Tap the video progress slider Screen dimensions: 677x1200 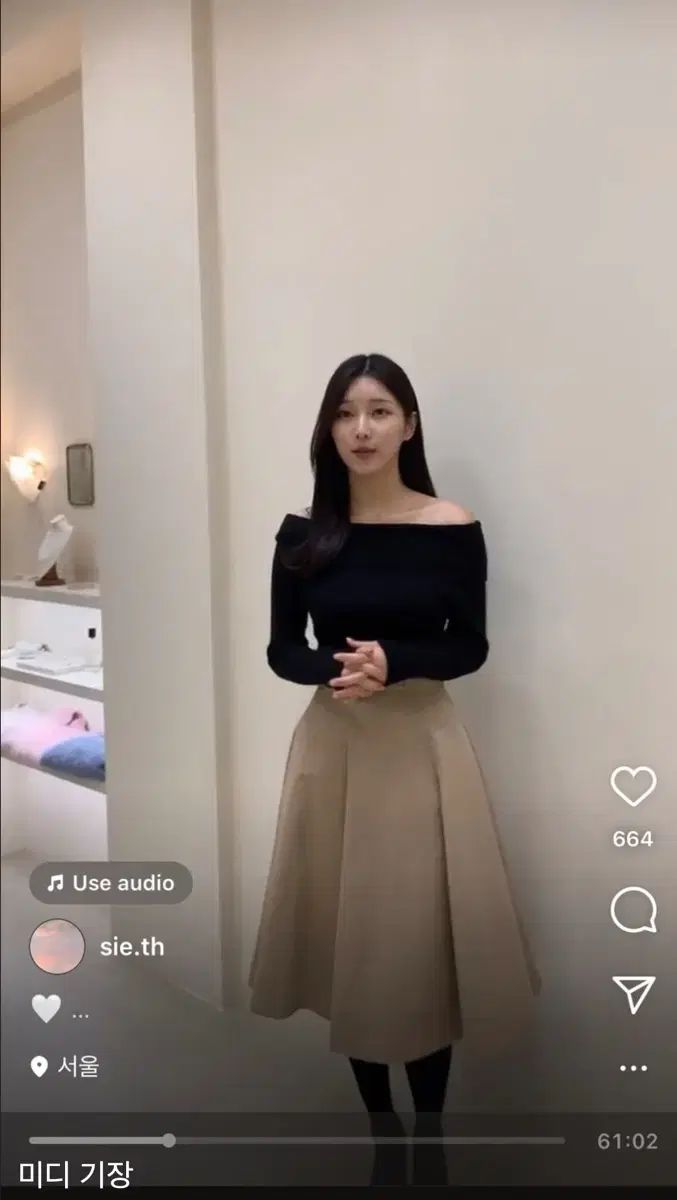pos(296,1140)
